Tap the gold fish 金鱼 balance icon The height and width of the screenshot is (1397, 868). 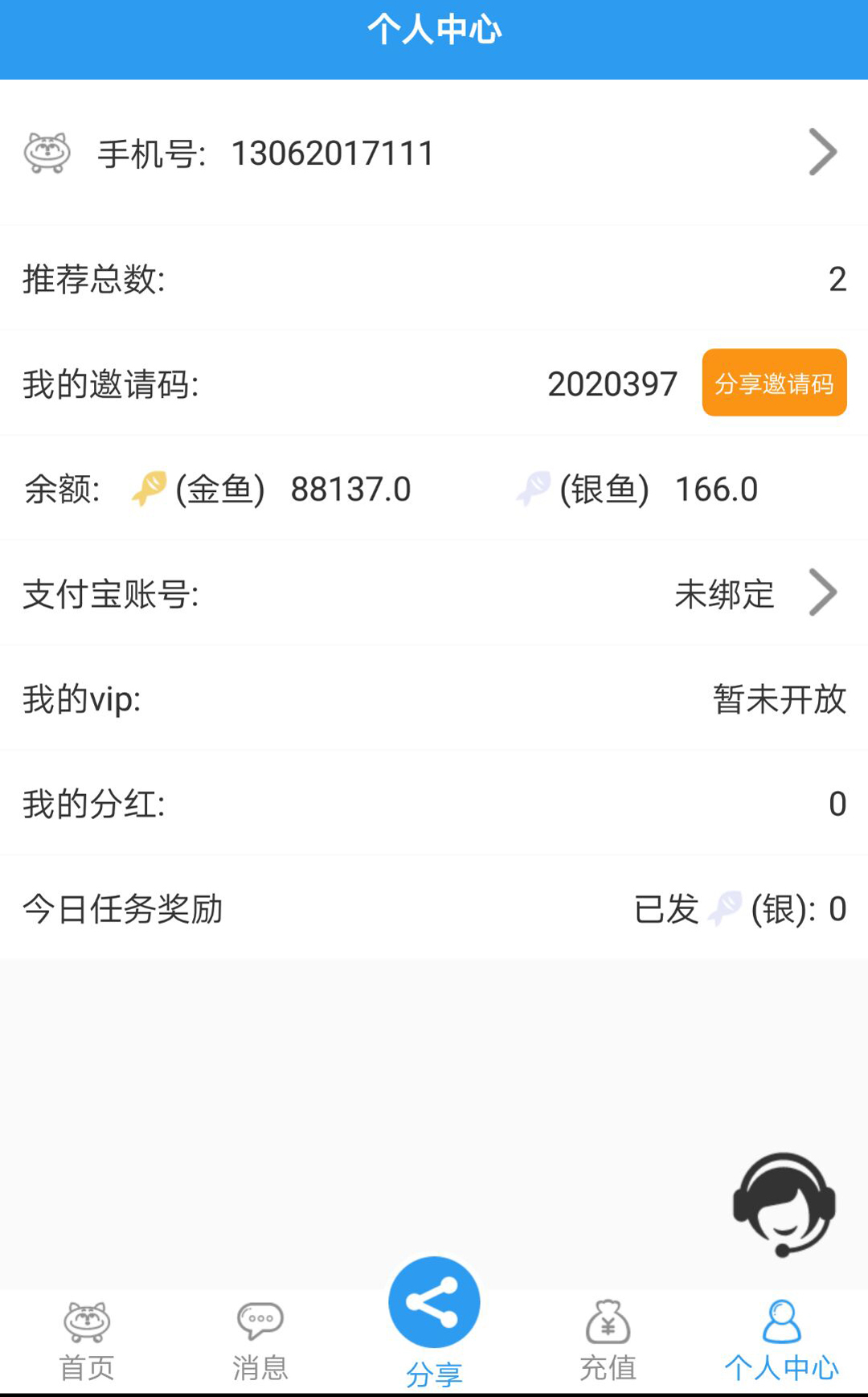click(x=149, y=486)
